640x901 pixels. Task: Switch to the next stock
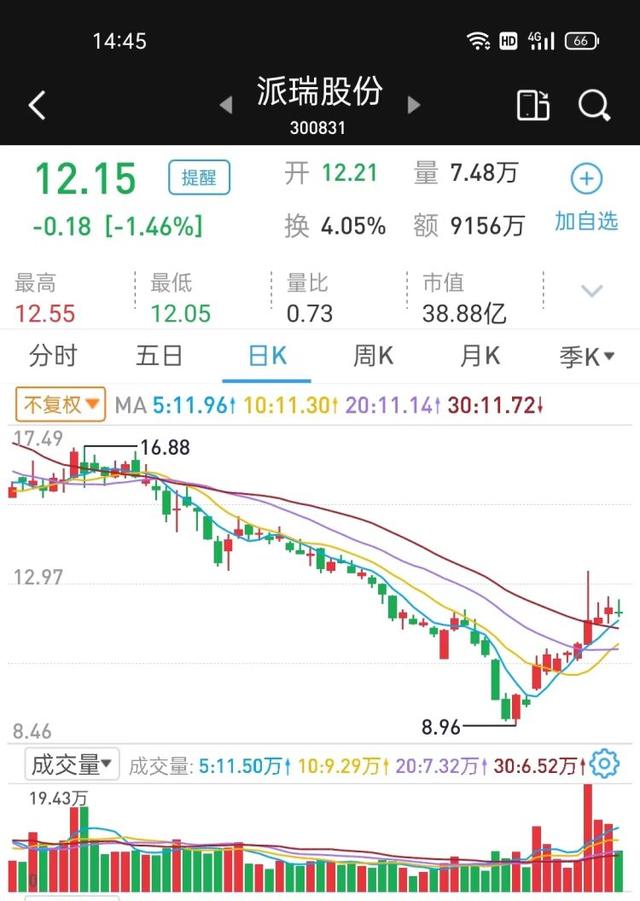[x=414, y=104]
